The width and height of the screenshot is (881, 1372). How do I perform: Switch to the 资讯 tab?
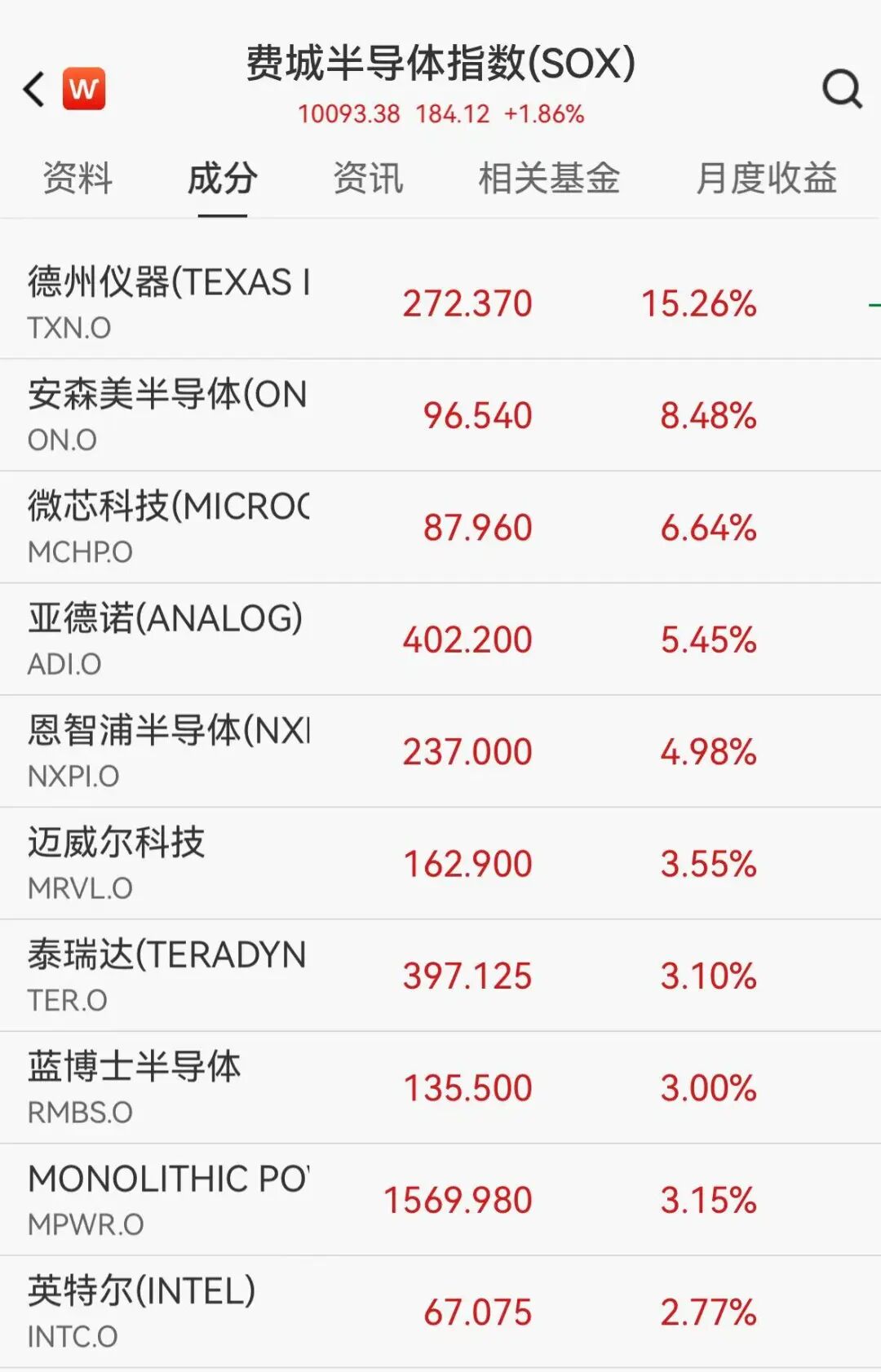tap(368, 179)
